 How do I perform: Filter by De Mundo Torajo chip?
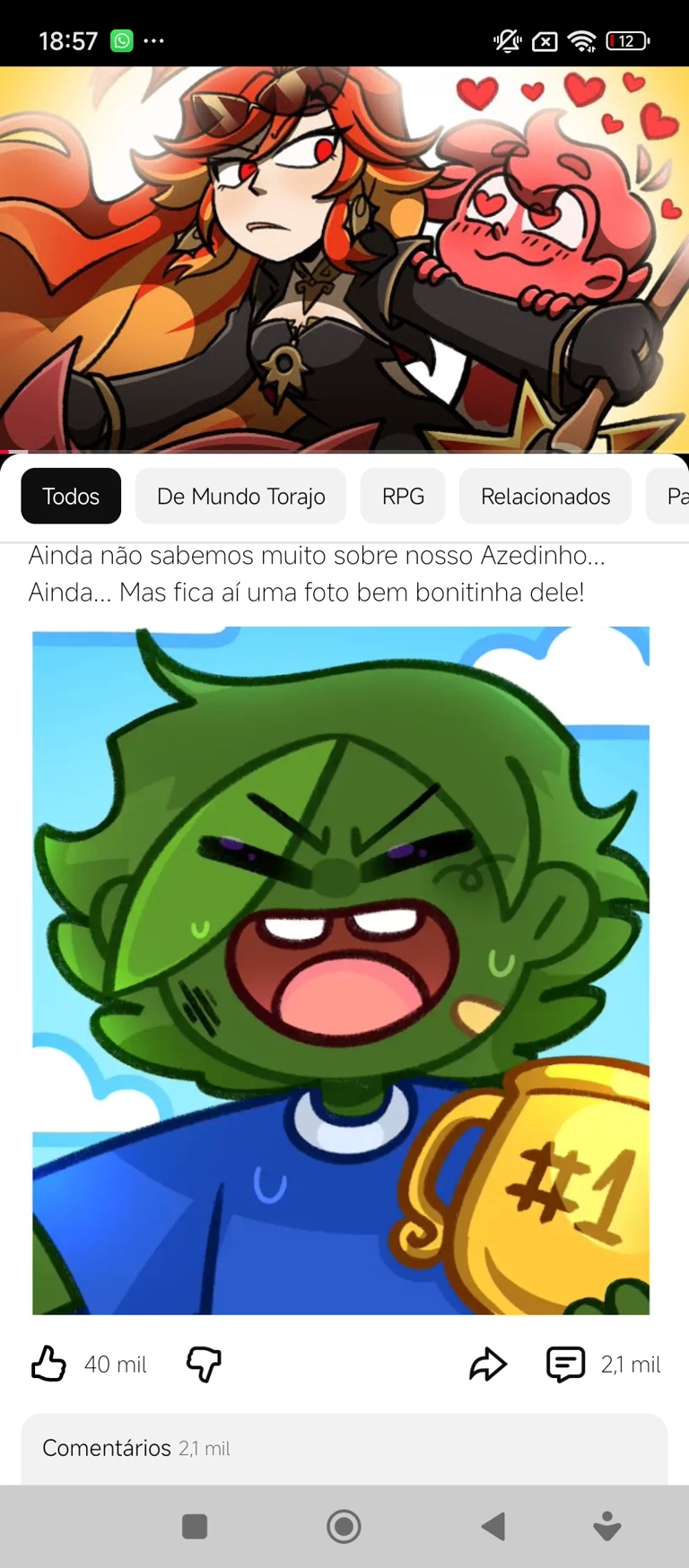coord(240,496)
